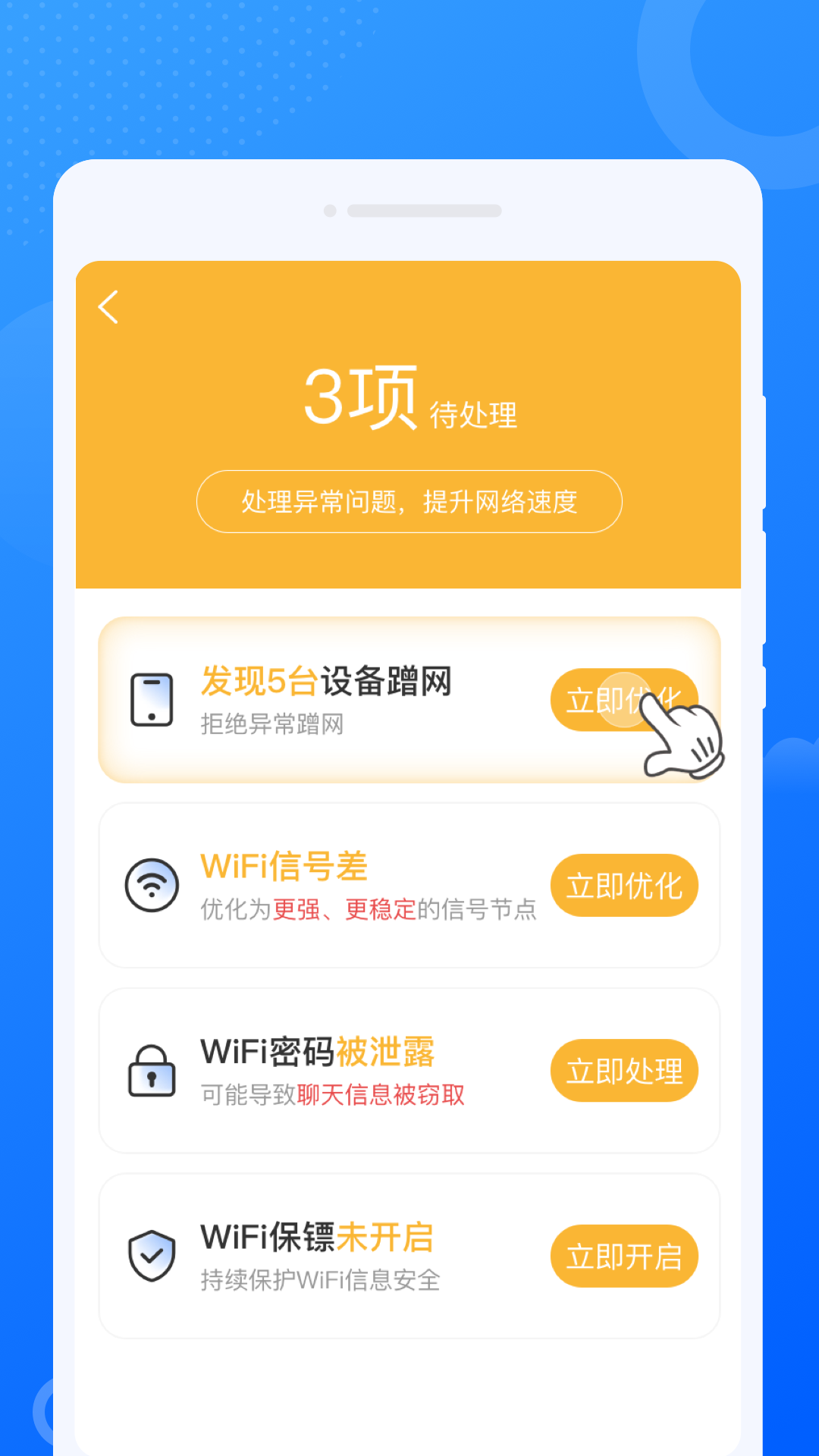Enable WiFi保镖 by tapping 立即开启
The width and height of the screenshot is (819, 1456).
[624, 1255]
